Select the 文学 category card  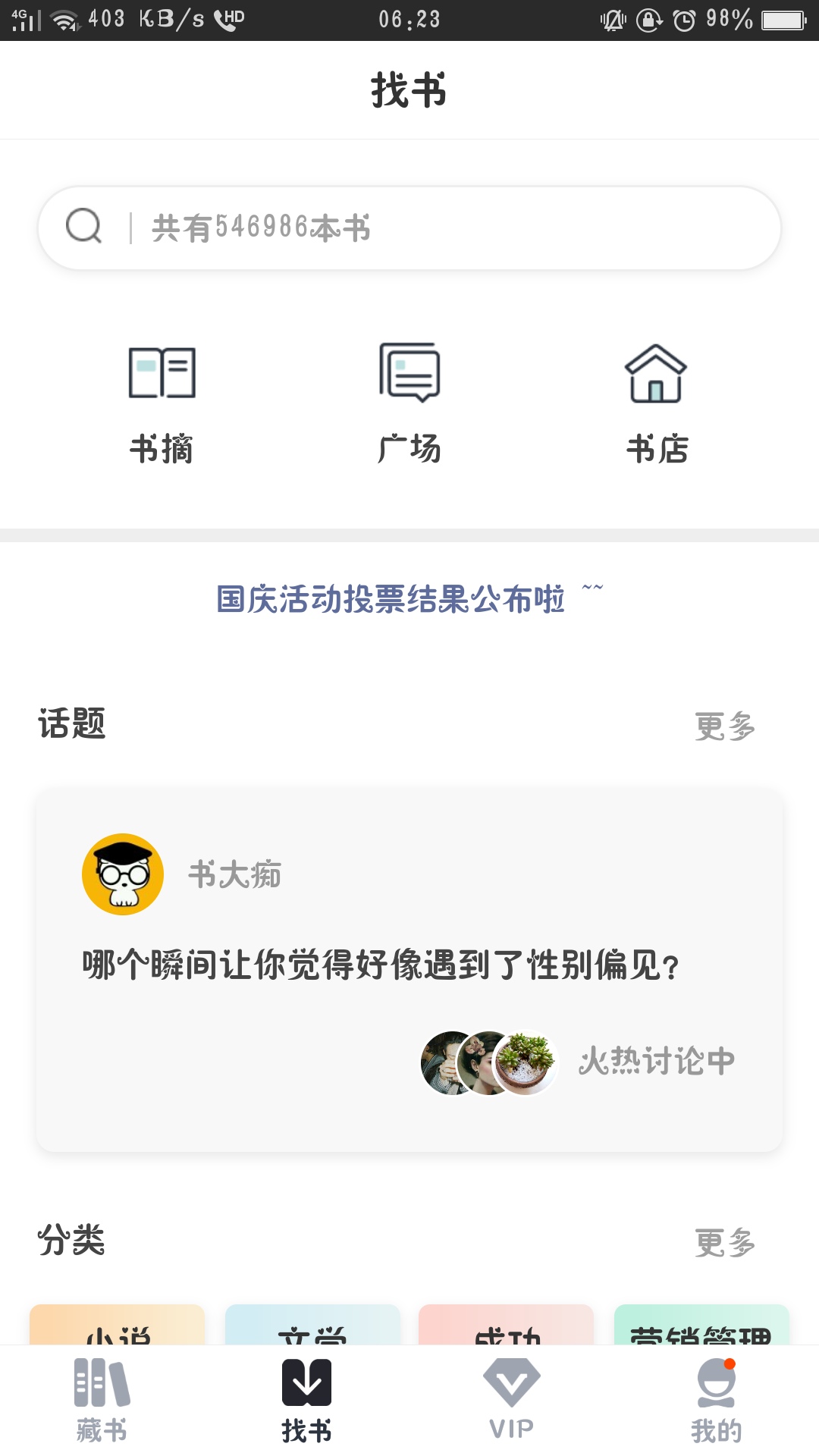coord(312,1327)
